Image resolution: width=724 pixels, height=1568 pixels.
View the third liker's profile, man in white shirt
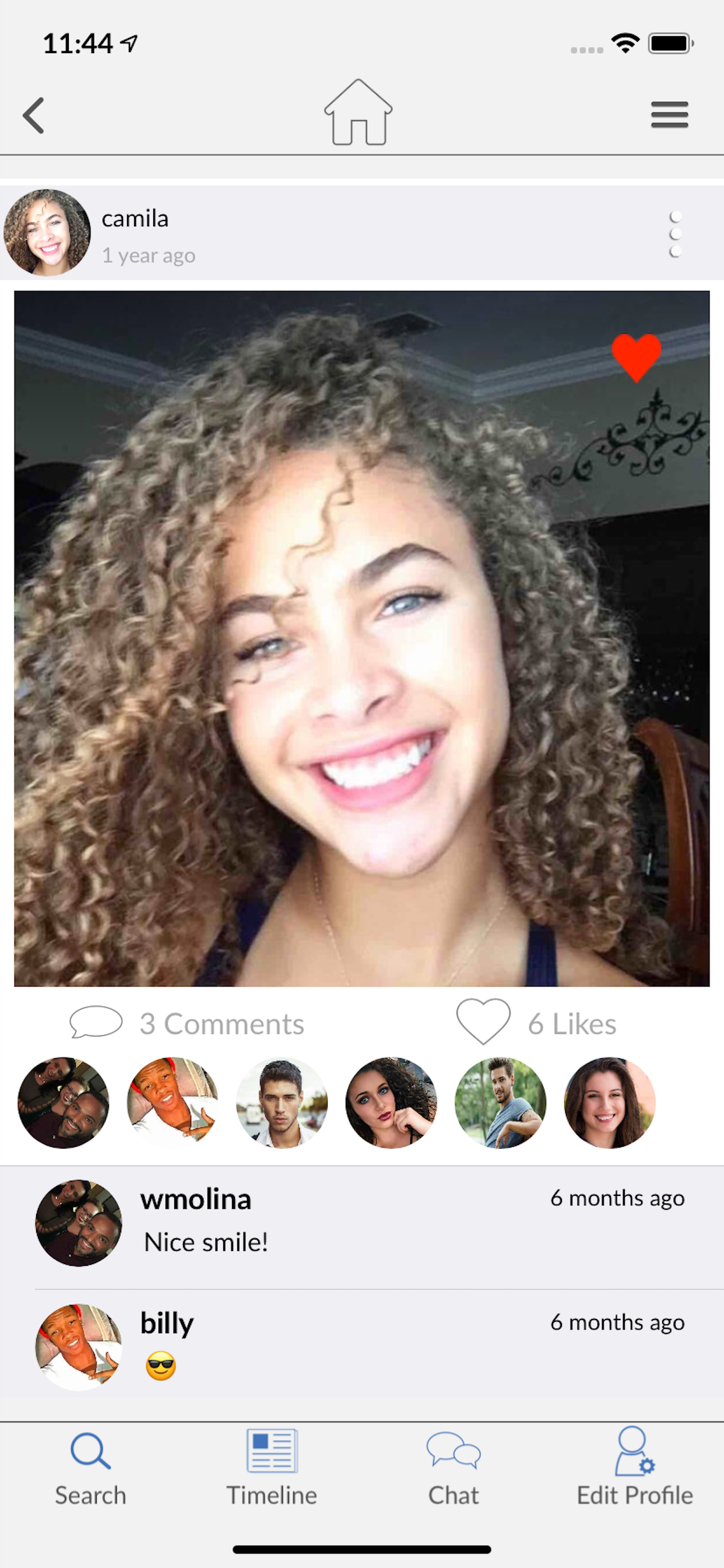click(282, 1102)
